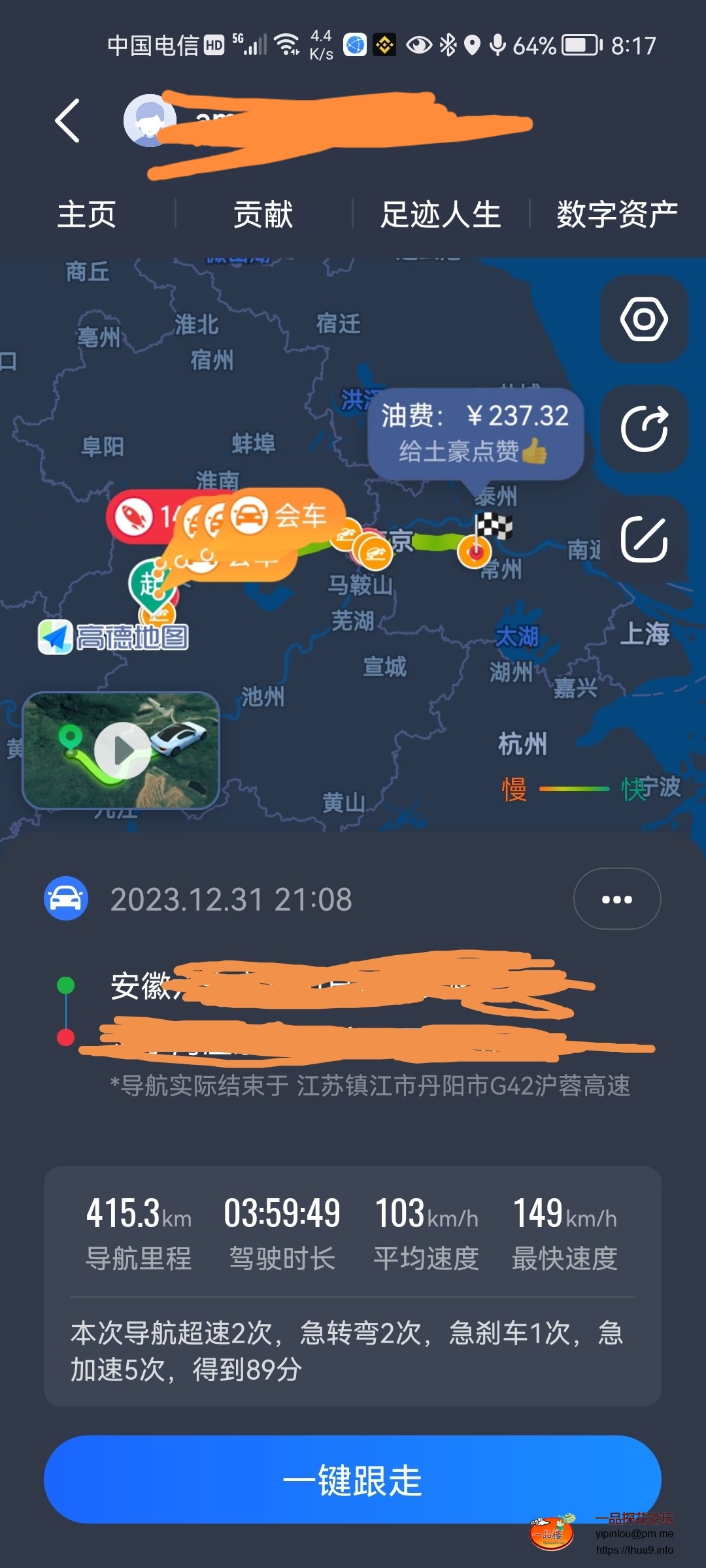Select the 数字资产 tab
The height and width of the screenshot is (1568, 706).
click(x=615, y=214)
